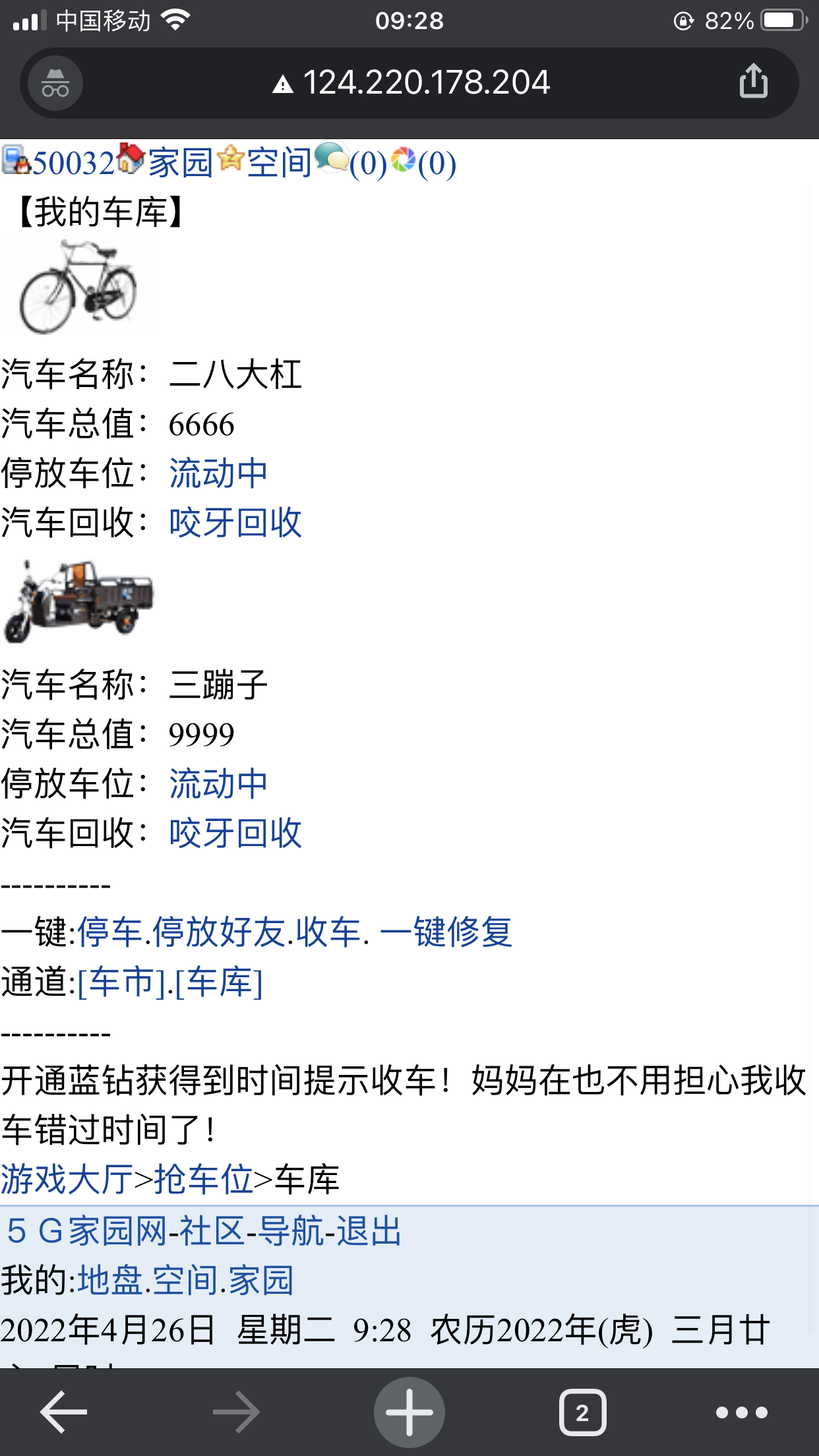Tap 流动中 for the 三蹦子
This screenshot has width=819, height=1456.
coord(218,783)
